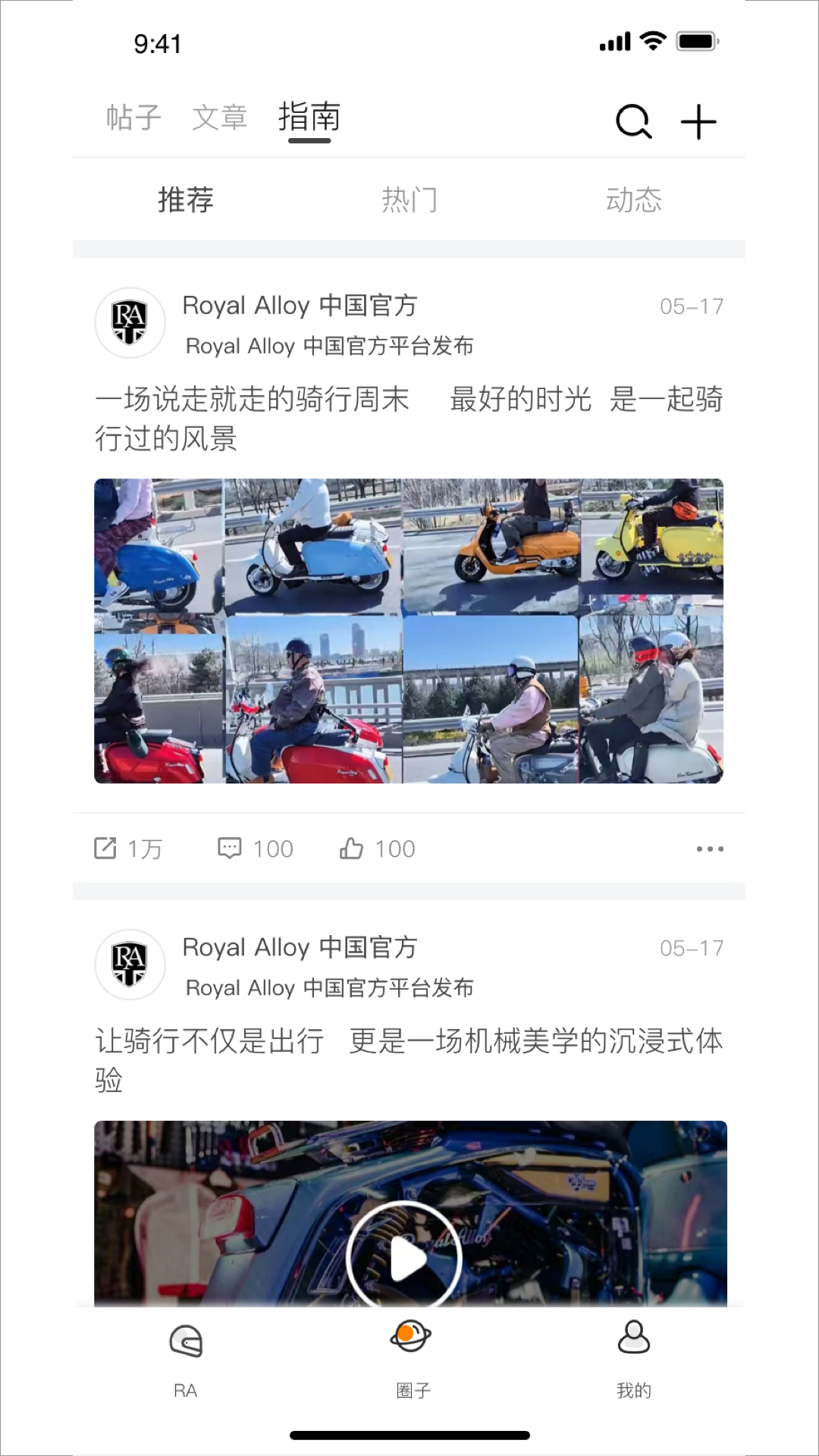Image resolution: width=819 pixels, height=1456 pixels.
Task: Open the scooter photo collage in first post
Action: pyautogui.click(x=409, y=631)
